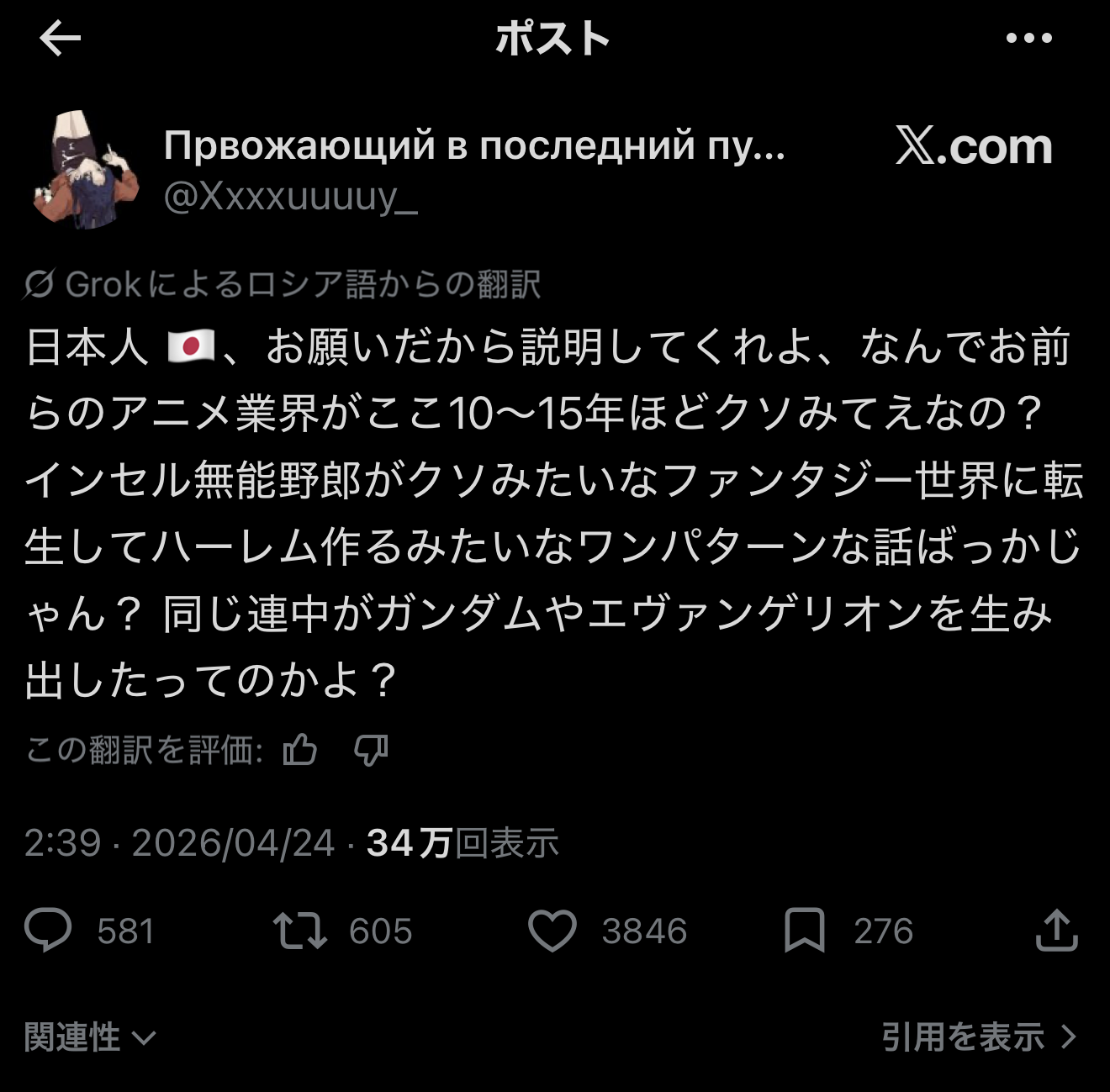Share this post
The height and width of the screenshot is (1092, 1110).
point(1056,931)
